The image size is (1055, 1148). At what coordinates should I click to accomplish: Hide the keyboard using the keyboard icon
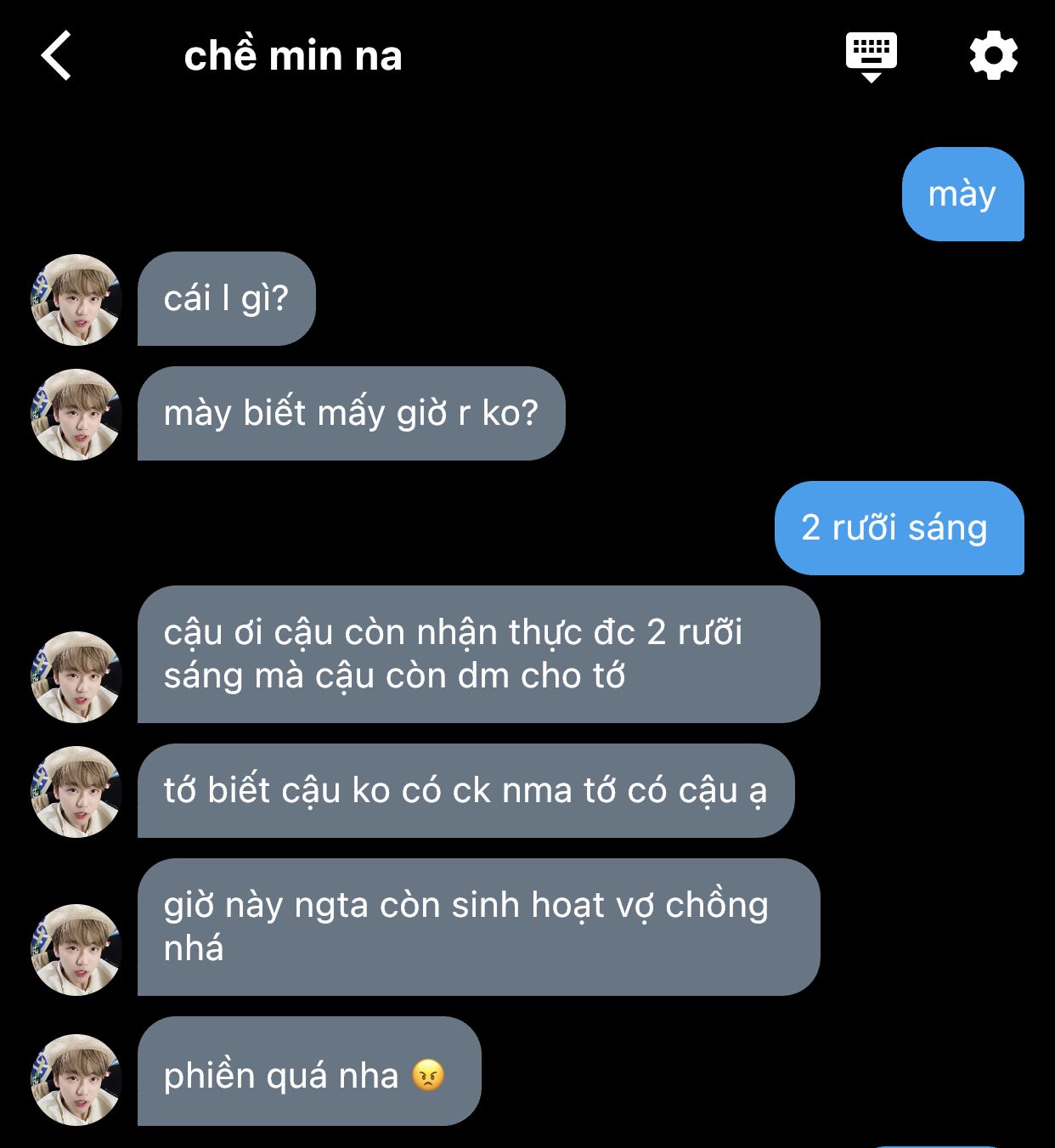[x=871, y=56]
